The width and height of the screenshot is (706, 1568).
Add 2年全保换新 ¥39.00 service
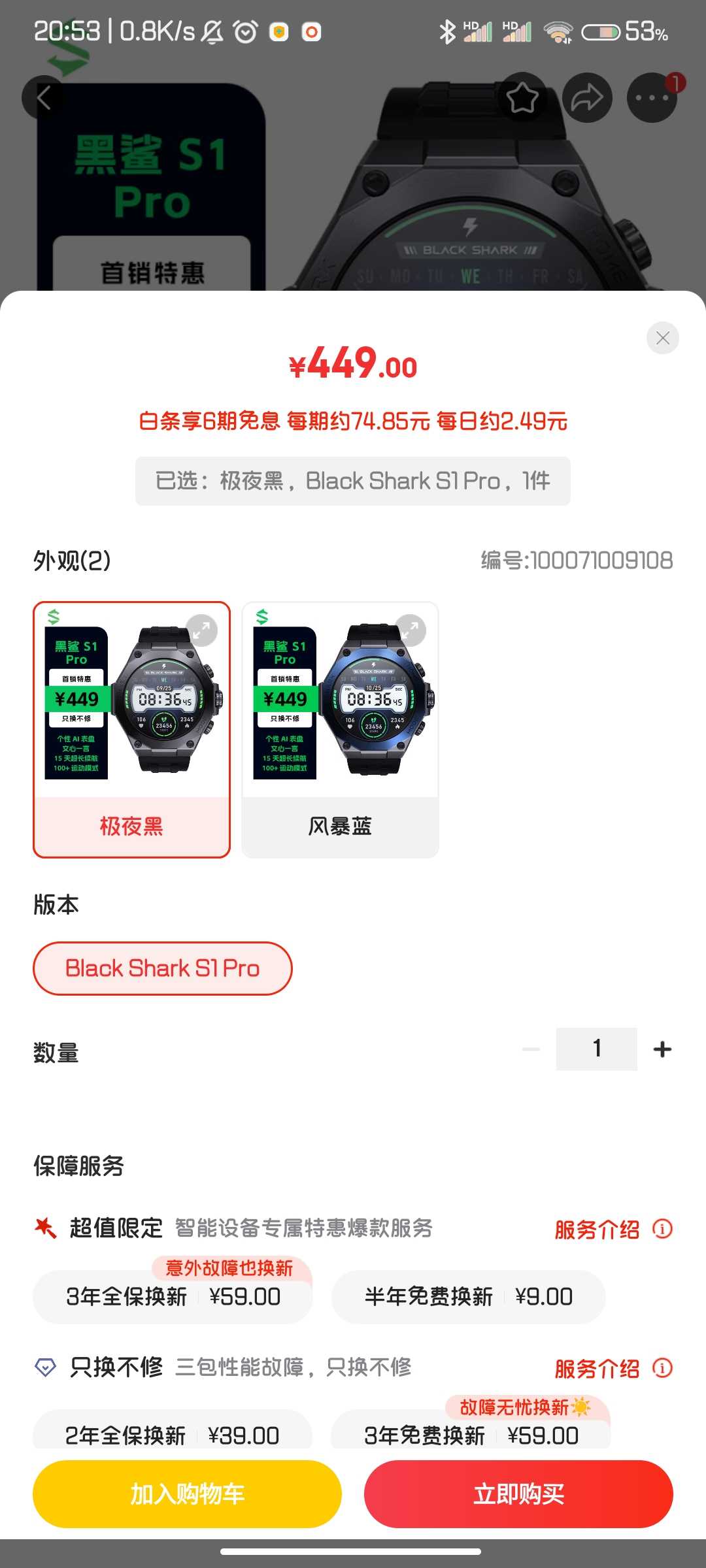point(173,1433)
